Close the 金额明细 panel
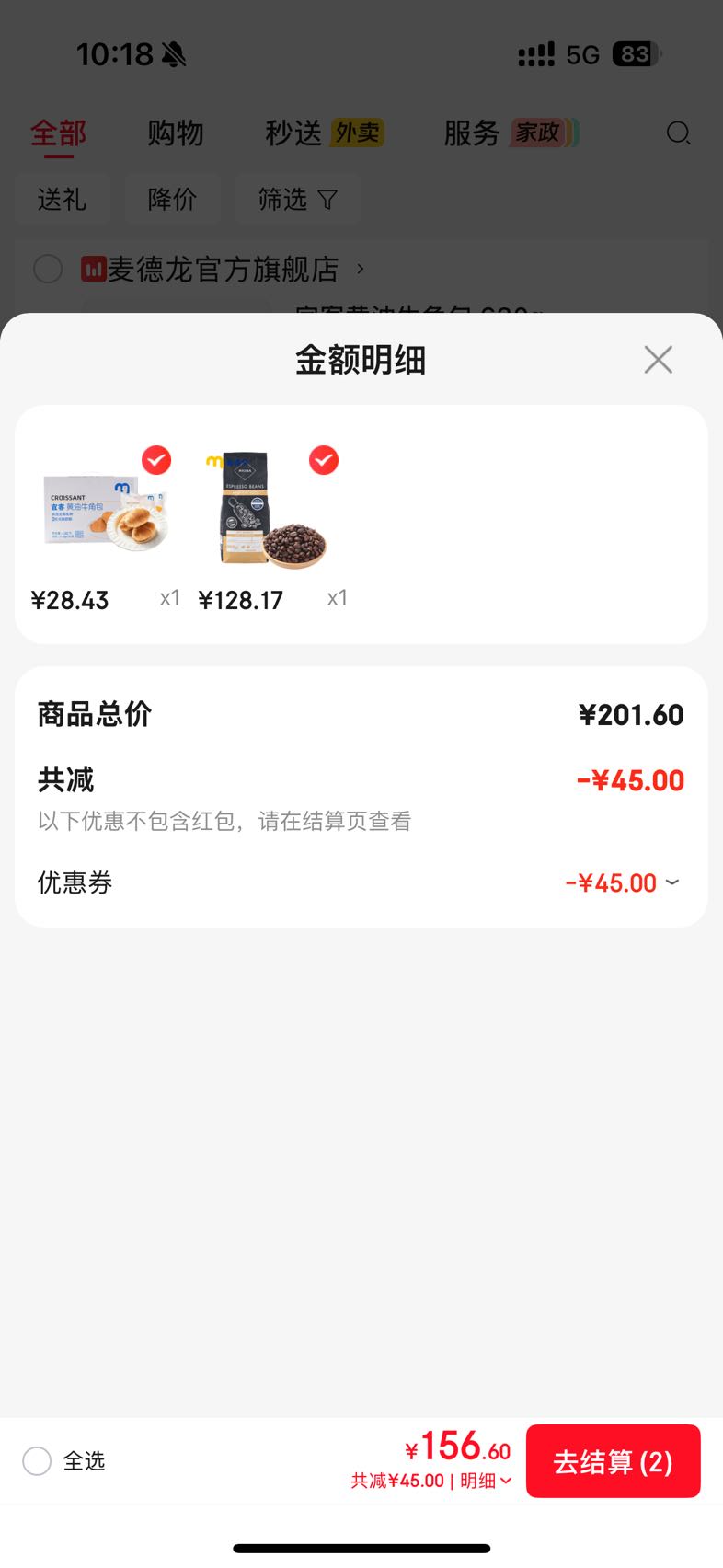723x1568 pixels. click(659, 360)
